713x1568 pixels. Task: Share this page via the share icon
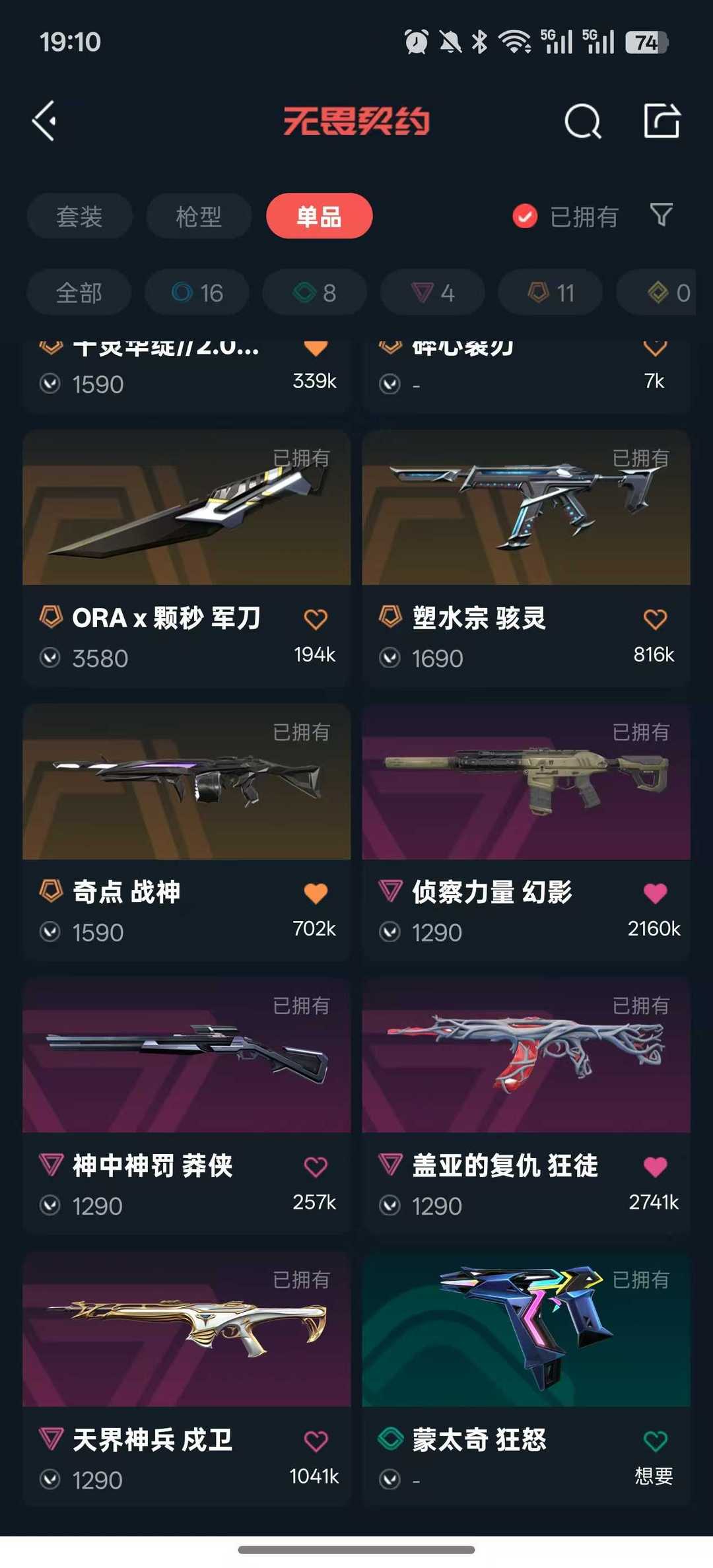tap(662, 121)
